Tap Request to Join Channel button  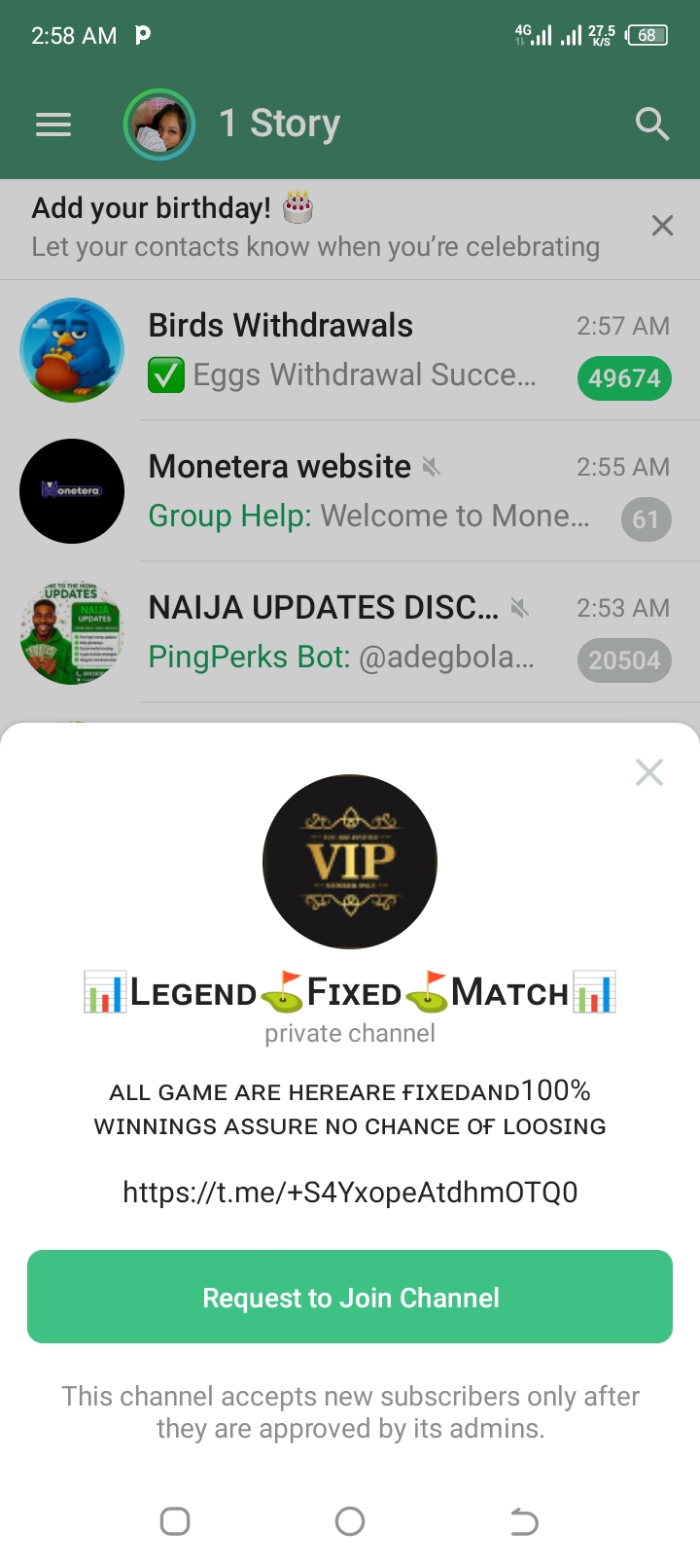point(350,1297)
